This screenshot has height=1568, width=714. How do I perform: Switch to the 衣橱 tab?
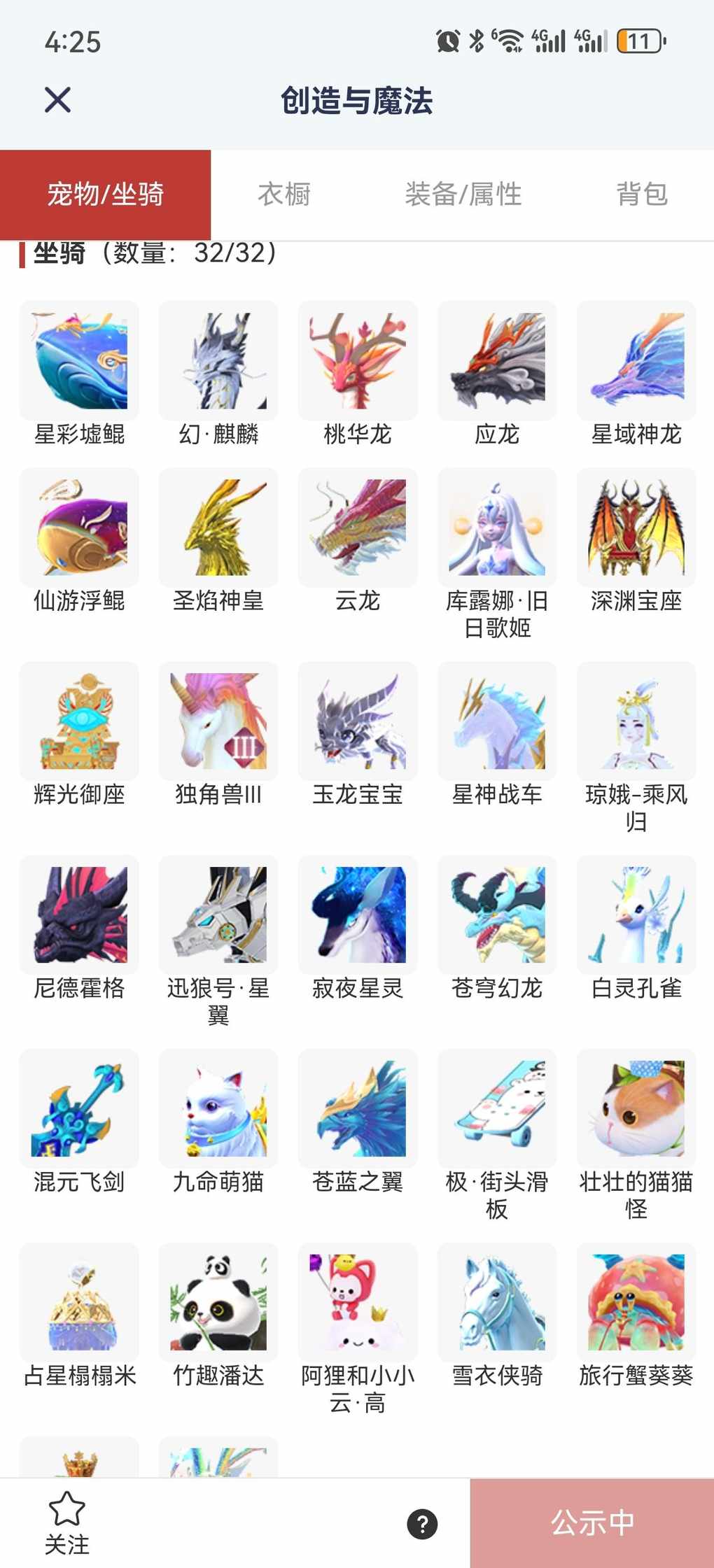[x=283, y=194]
